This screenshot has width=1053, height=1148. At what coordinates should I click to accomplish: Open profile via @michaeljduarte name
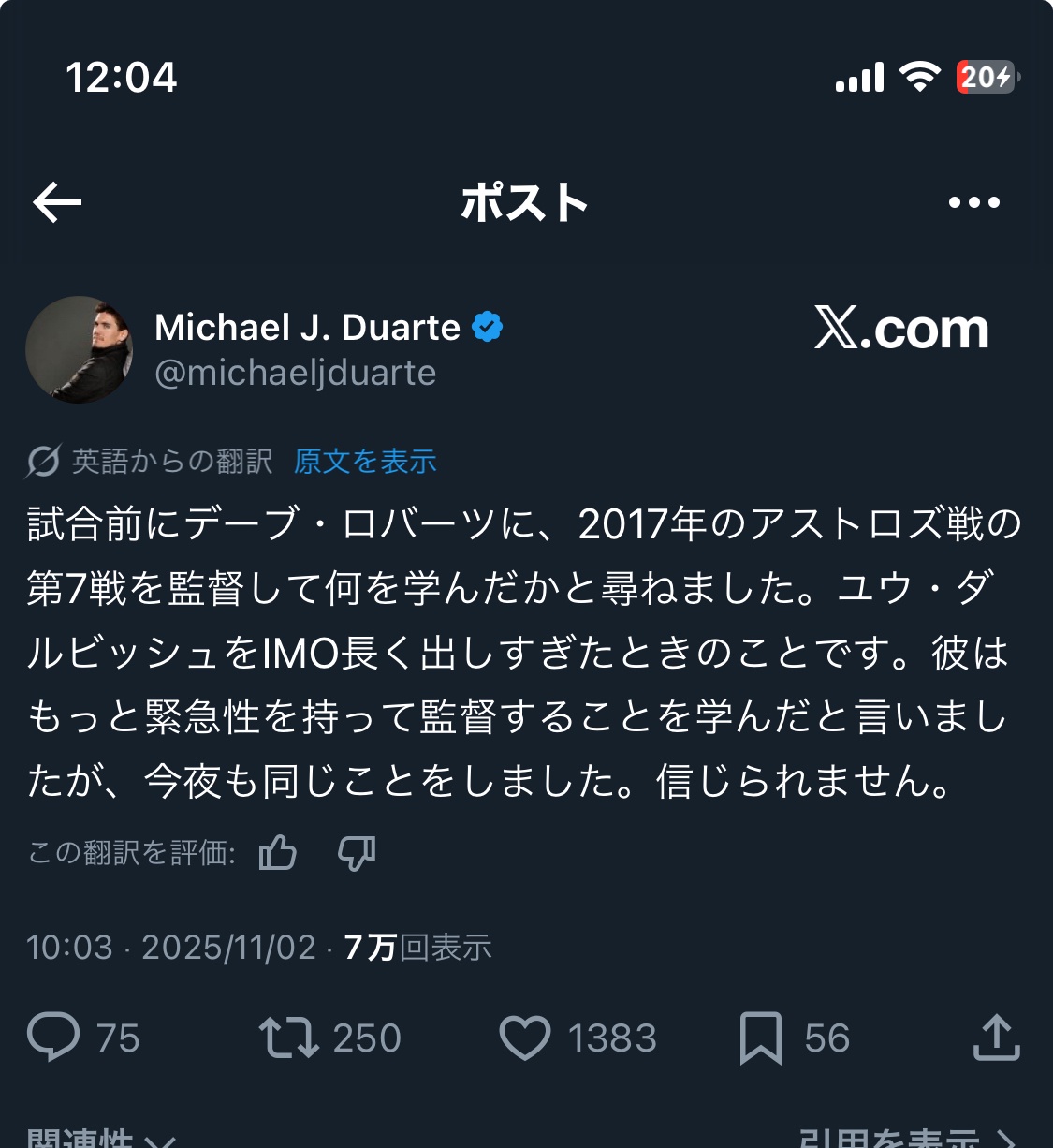tap(296, 373)
